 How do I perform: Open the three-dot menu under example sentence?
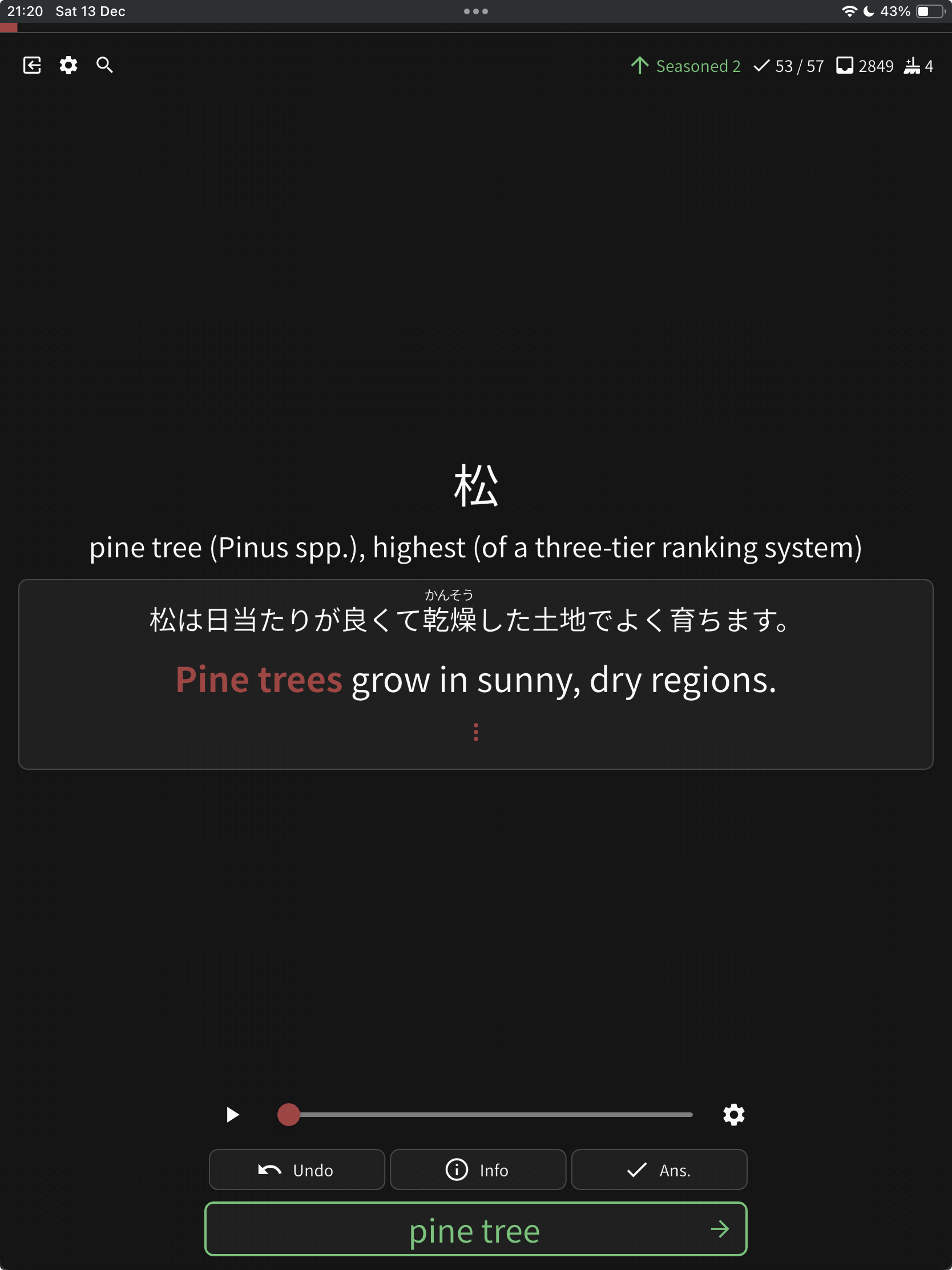(475, 732)
